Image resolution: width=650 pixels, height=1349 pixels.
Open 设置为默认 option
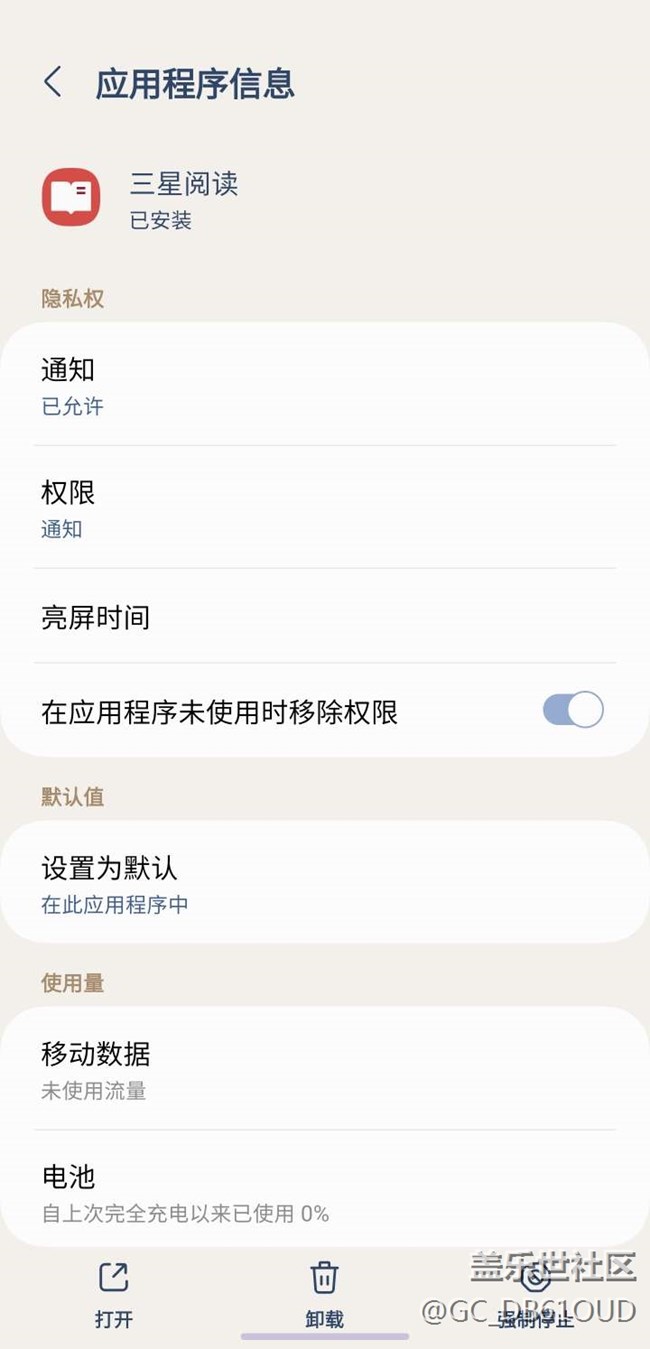[x=325, y=882]
